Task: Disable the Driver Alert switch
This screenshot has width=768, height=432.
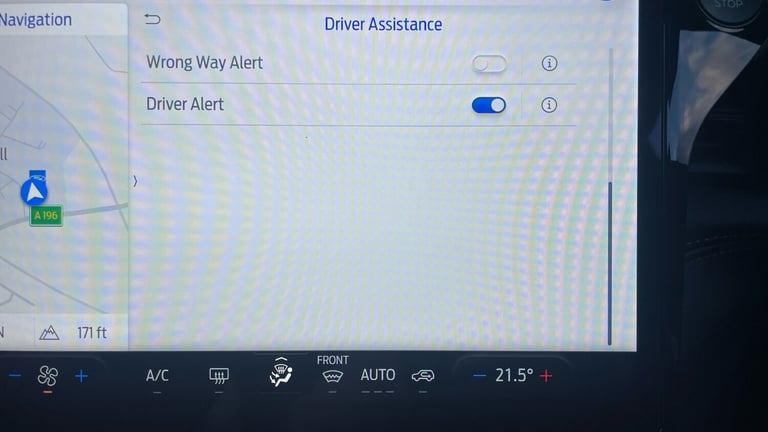Action: pyautogui.click(x=489, y=105)
